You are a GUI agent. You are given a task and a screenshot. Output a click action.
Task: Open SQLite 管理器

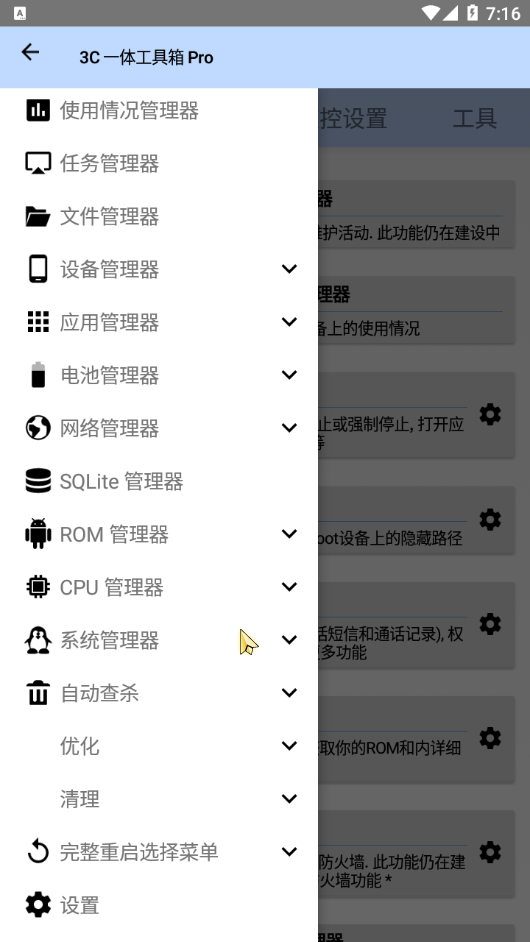(x=159, y=481)
